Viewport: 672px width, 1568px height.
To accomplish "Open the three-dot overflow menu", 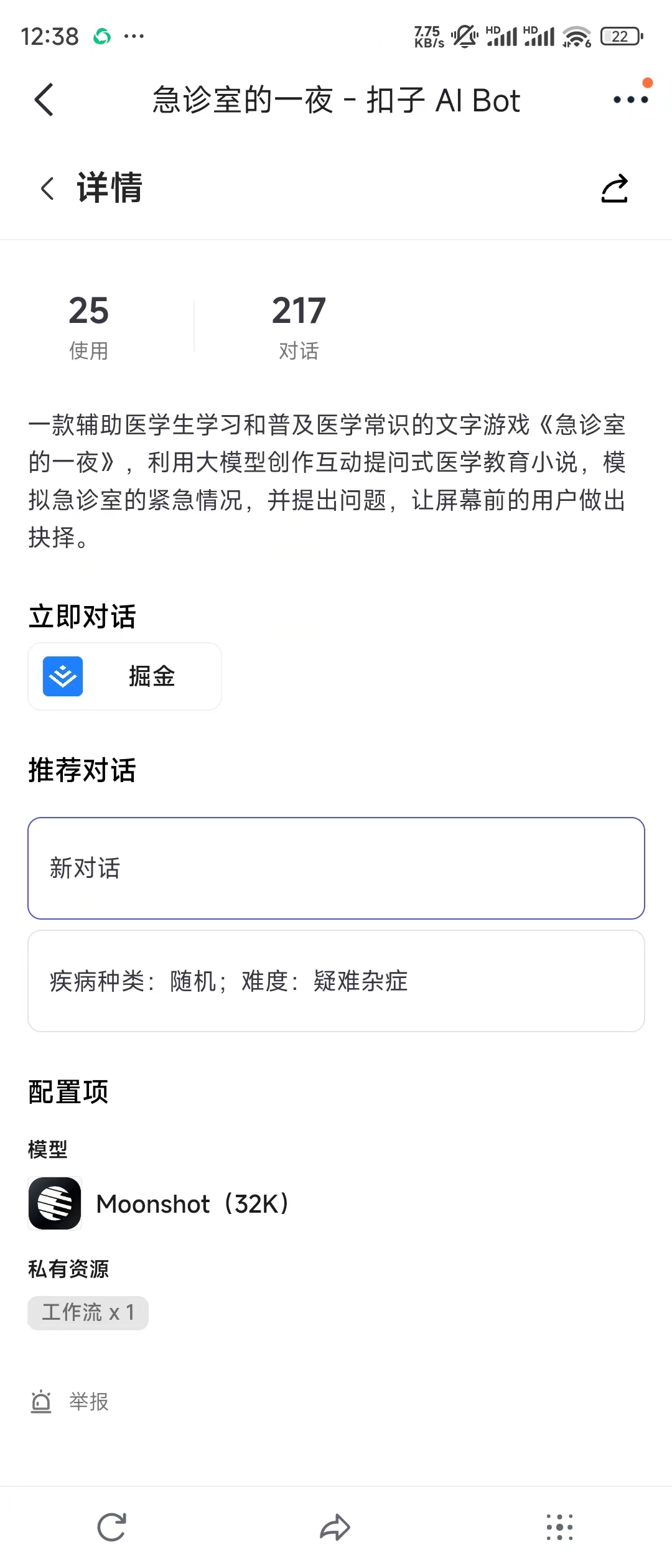I will click(630, 100).
